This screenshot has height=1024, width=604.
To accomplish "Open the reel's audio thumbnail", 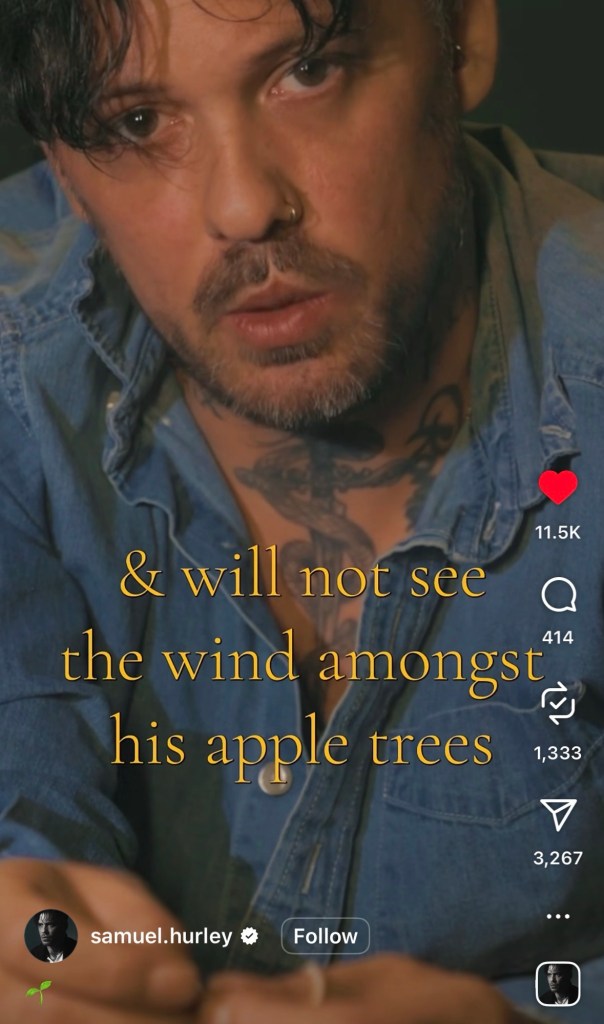I will click(x=557, y=983).
